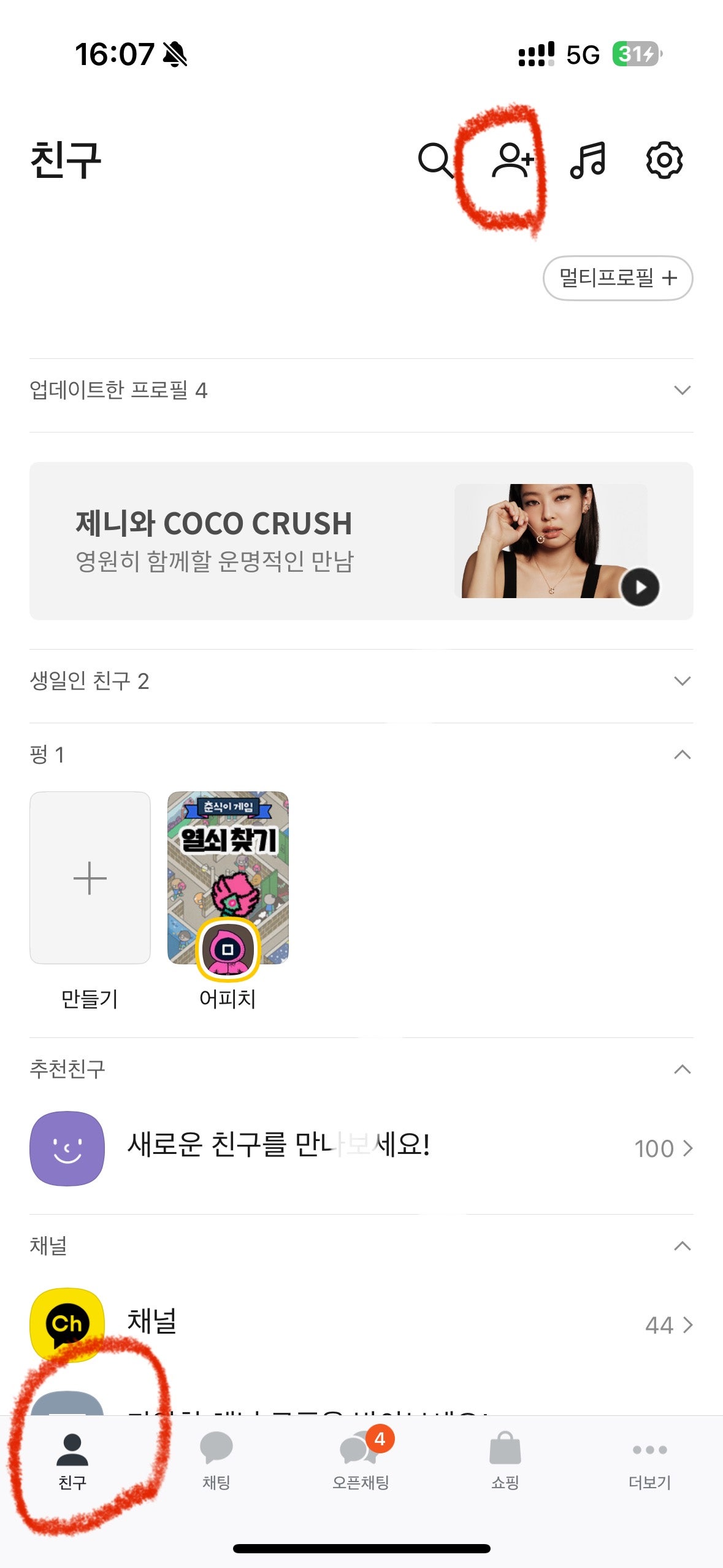Open the 채널 list row
This screenshot has width=723, height=1568.
coord(361,1324)
